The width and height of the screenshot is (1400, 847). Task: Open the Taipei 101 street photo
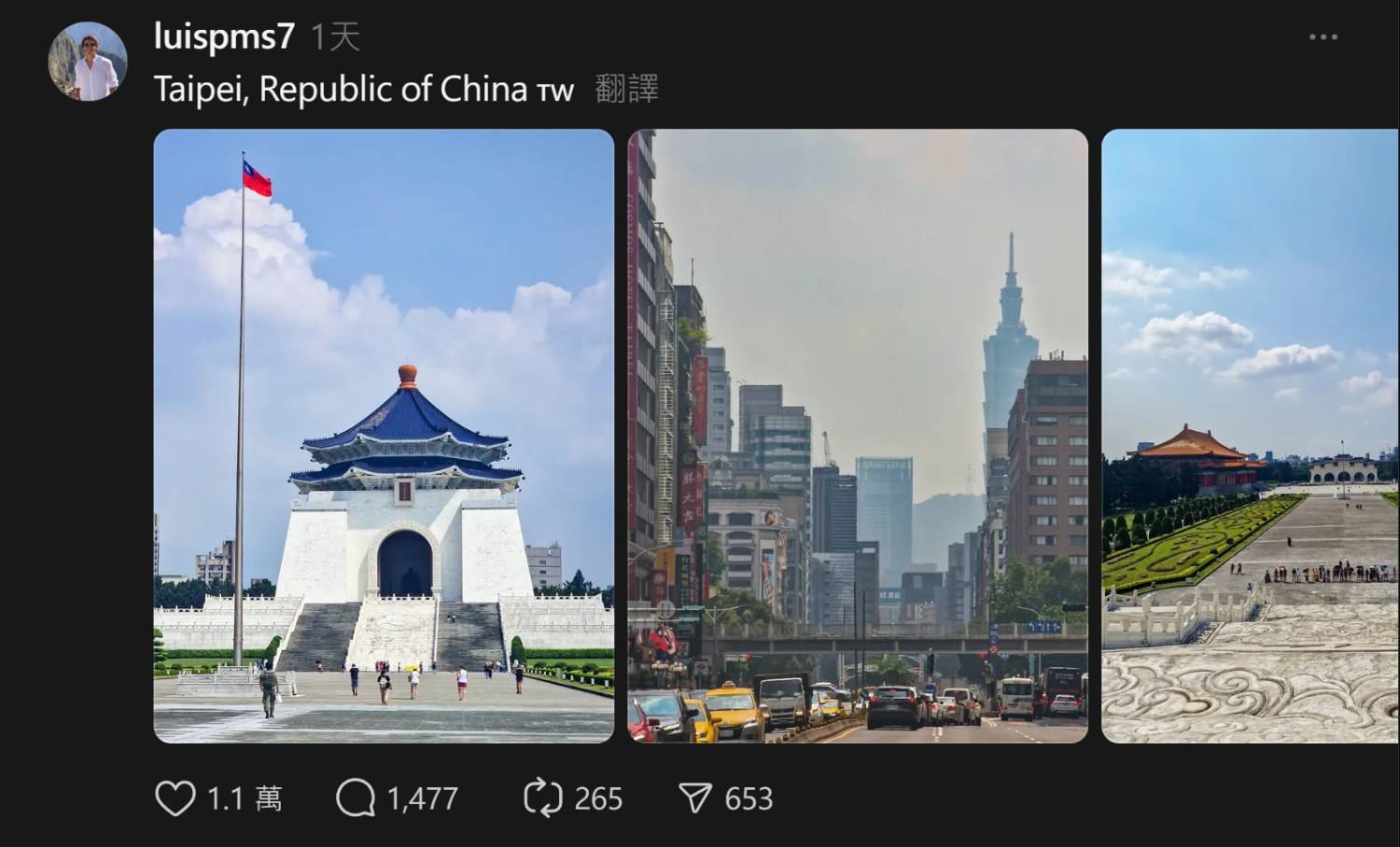point(857,436)
